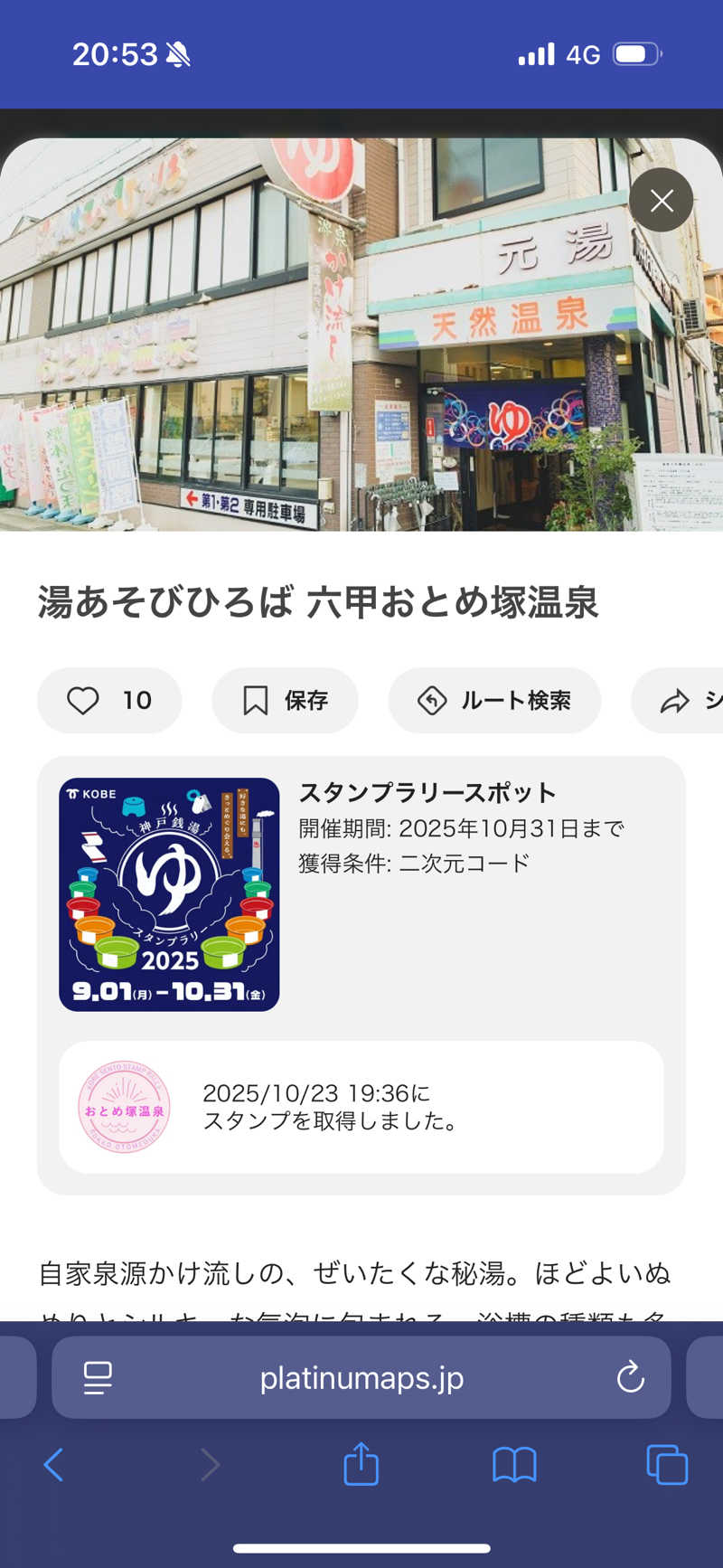Open Safari's share sheet icon

point(361,1466)
